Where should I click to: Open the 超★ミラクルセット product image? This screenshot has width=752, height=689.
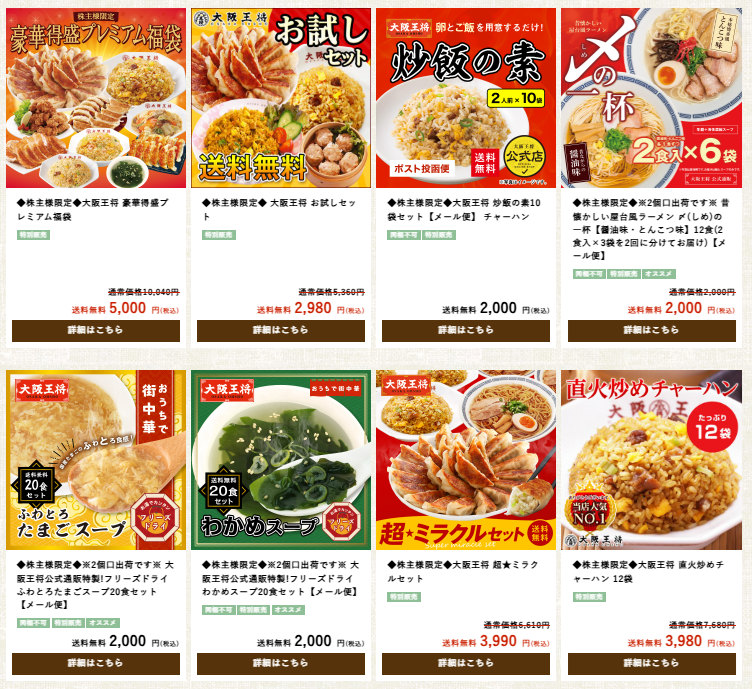(x=466, y=459)
